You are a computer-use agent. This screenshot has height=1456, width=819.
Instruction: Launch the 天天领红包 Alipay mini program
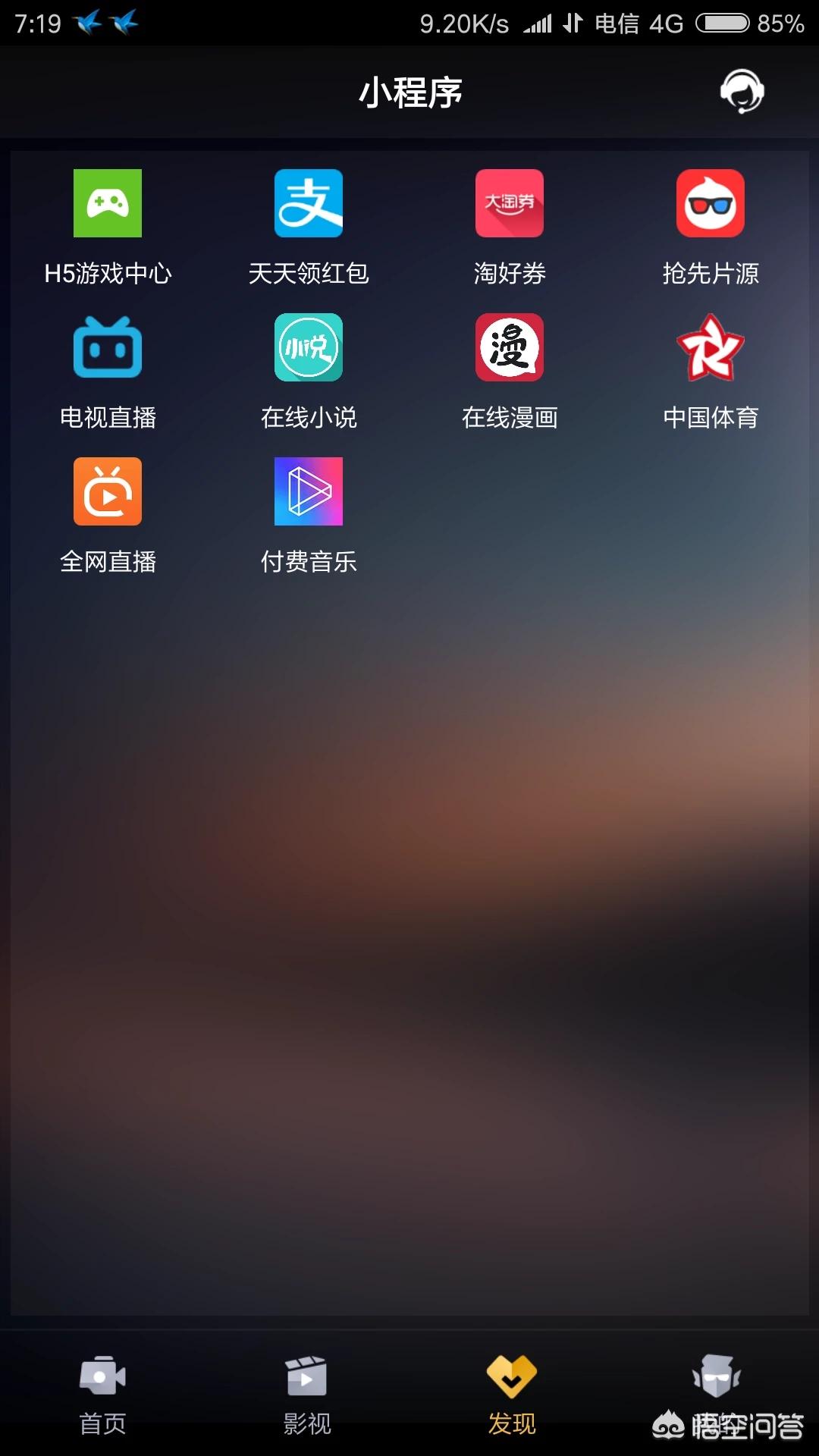click(309, 205)
